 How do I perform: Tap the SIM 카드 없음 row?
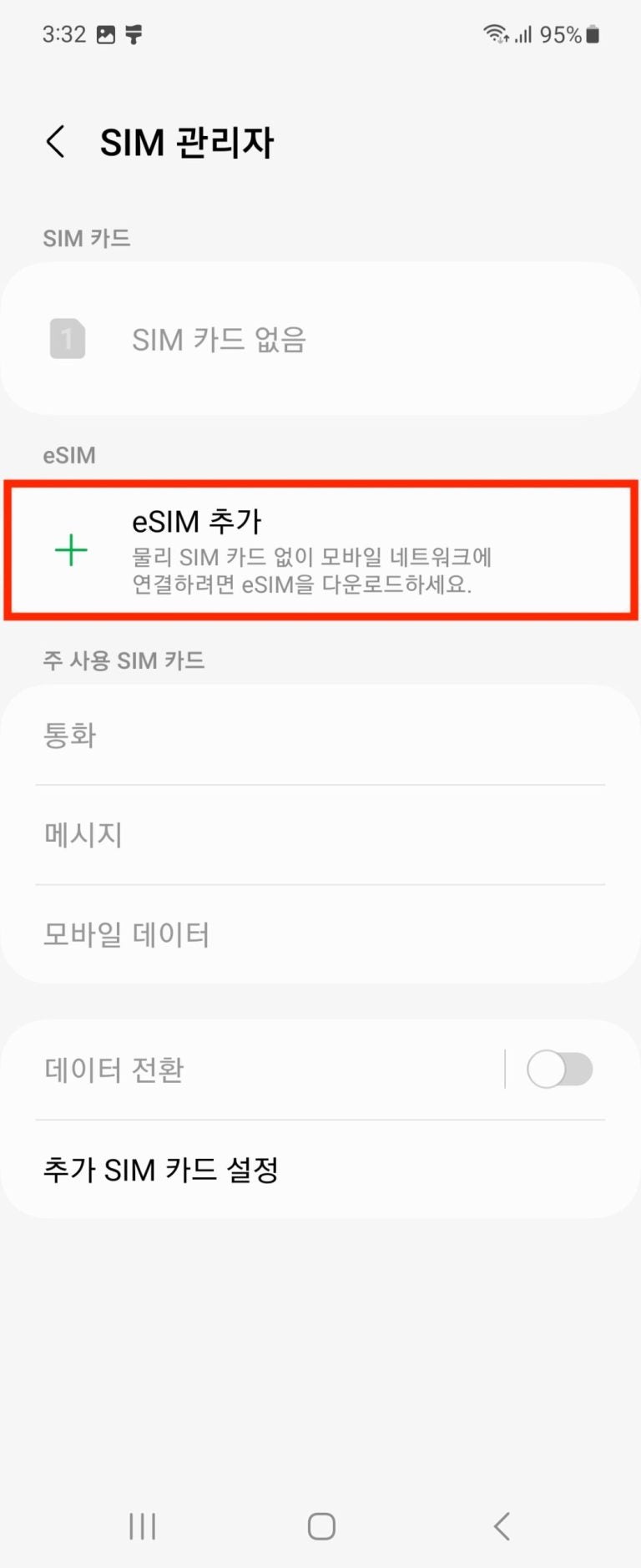[320, 339]
